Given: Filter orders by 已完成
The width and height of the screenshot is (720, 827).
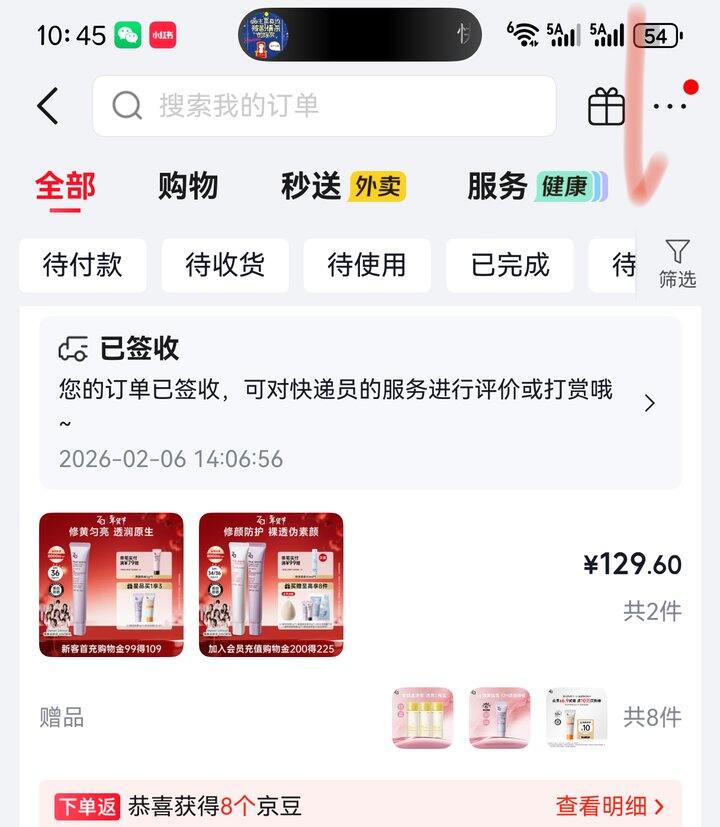Looking at the screenshot, I should tap(510, 265).
